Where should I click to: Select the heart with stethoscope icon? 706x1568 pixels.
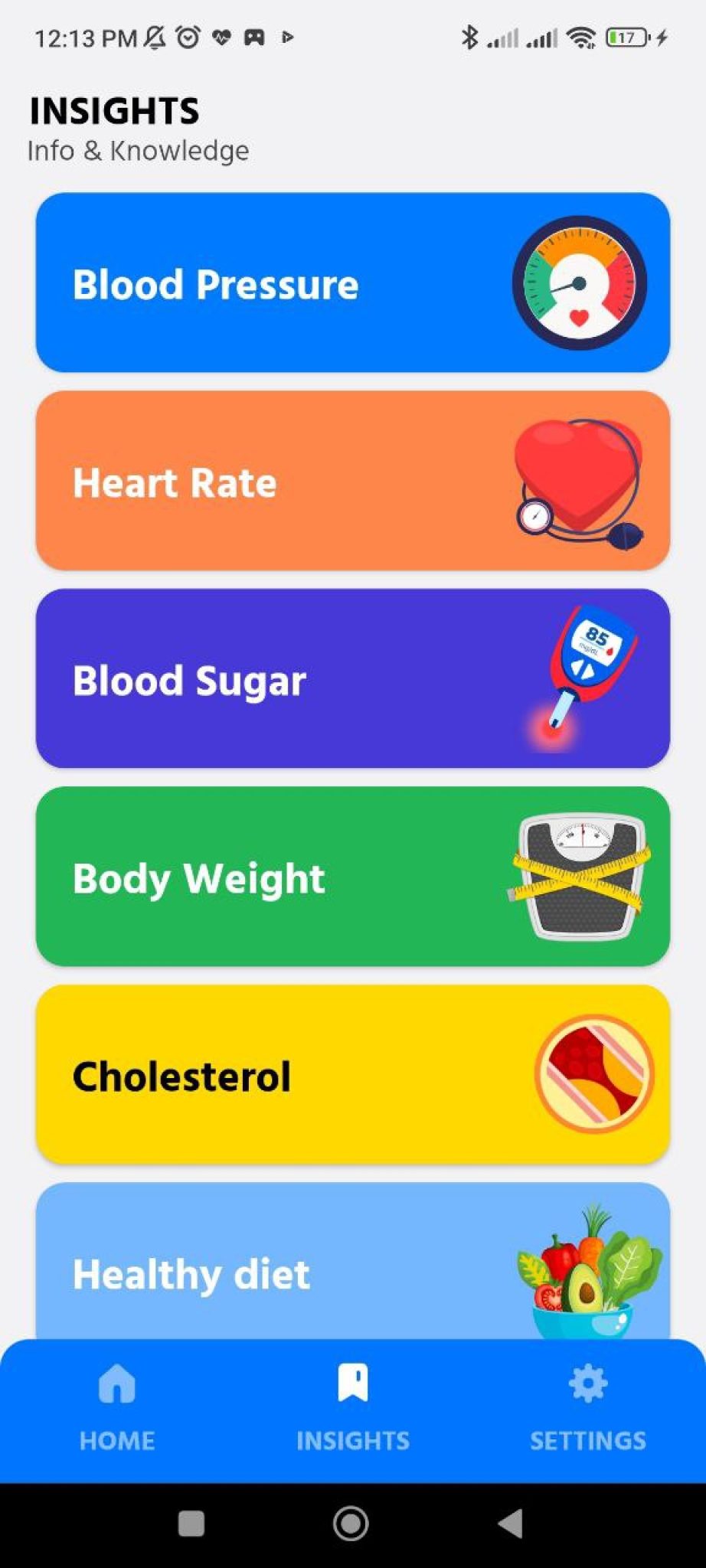[x=576, y=481]
